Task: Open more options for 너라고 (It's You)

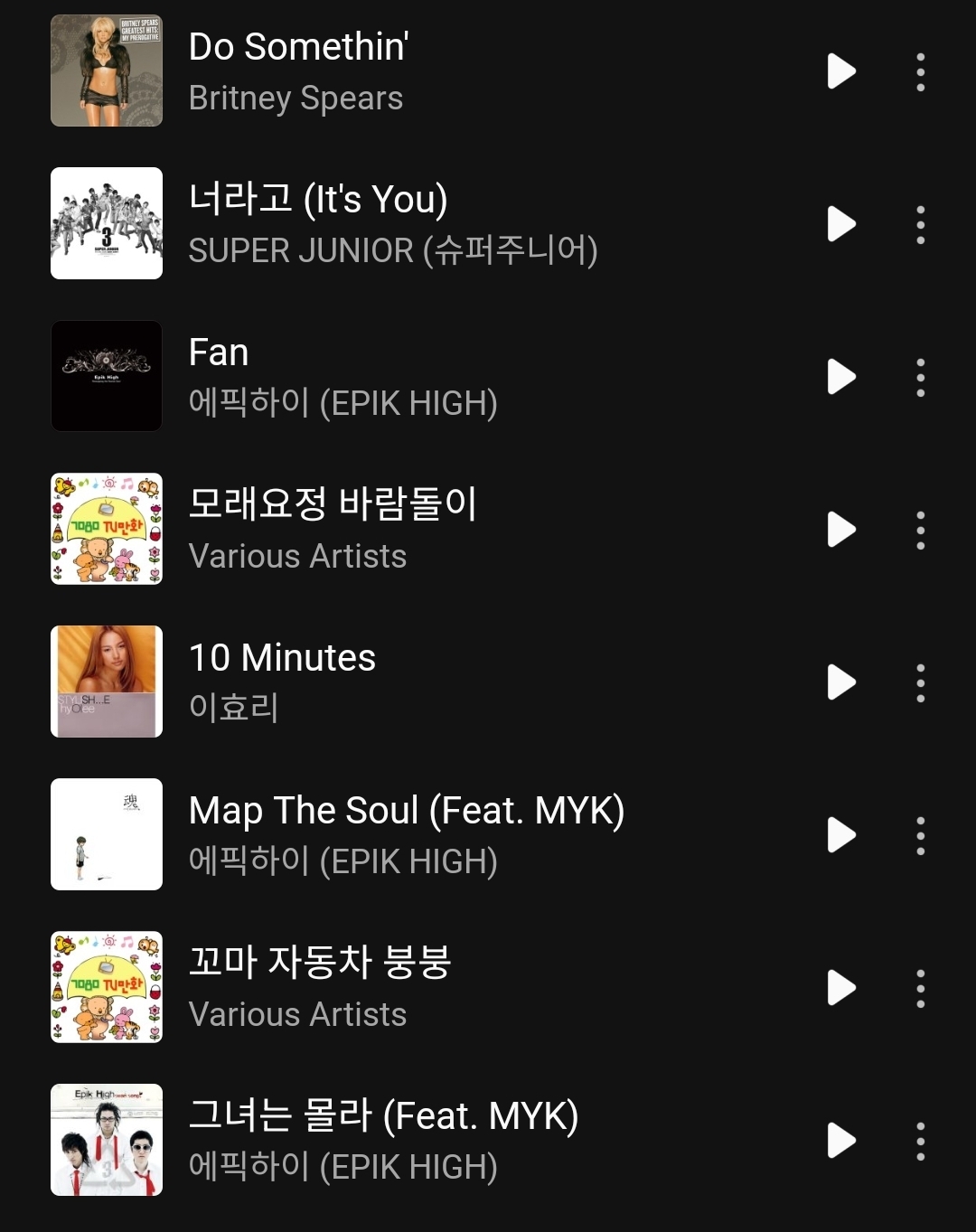Action: coord(920,224)
